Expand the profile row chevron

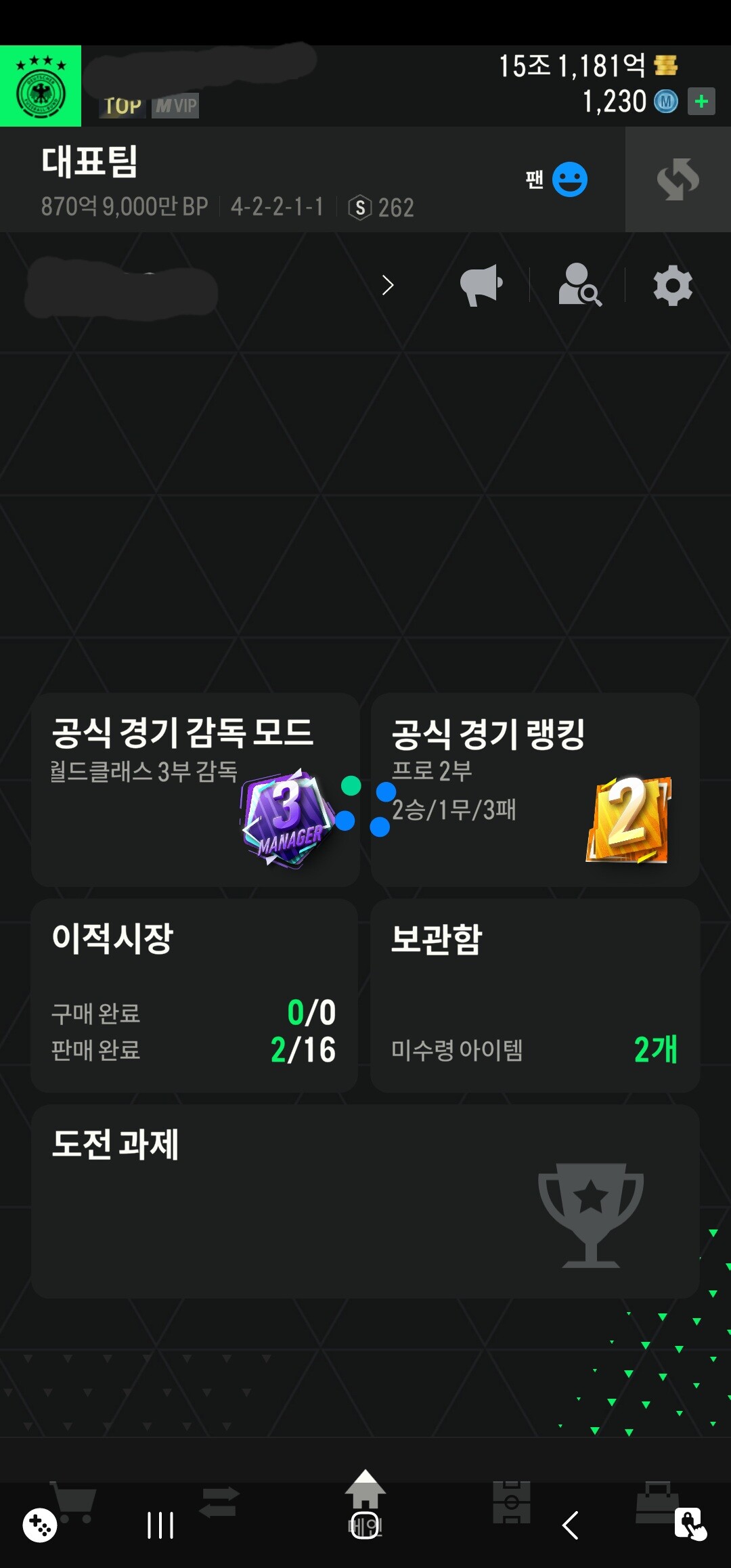(388, 286)
